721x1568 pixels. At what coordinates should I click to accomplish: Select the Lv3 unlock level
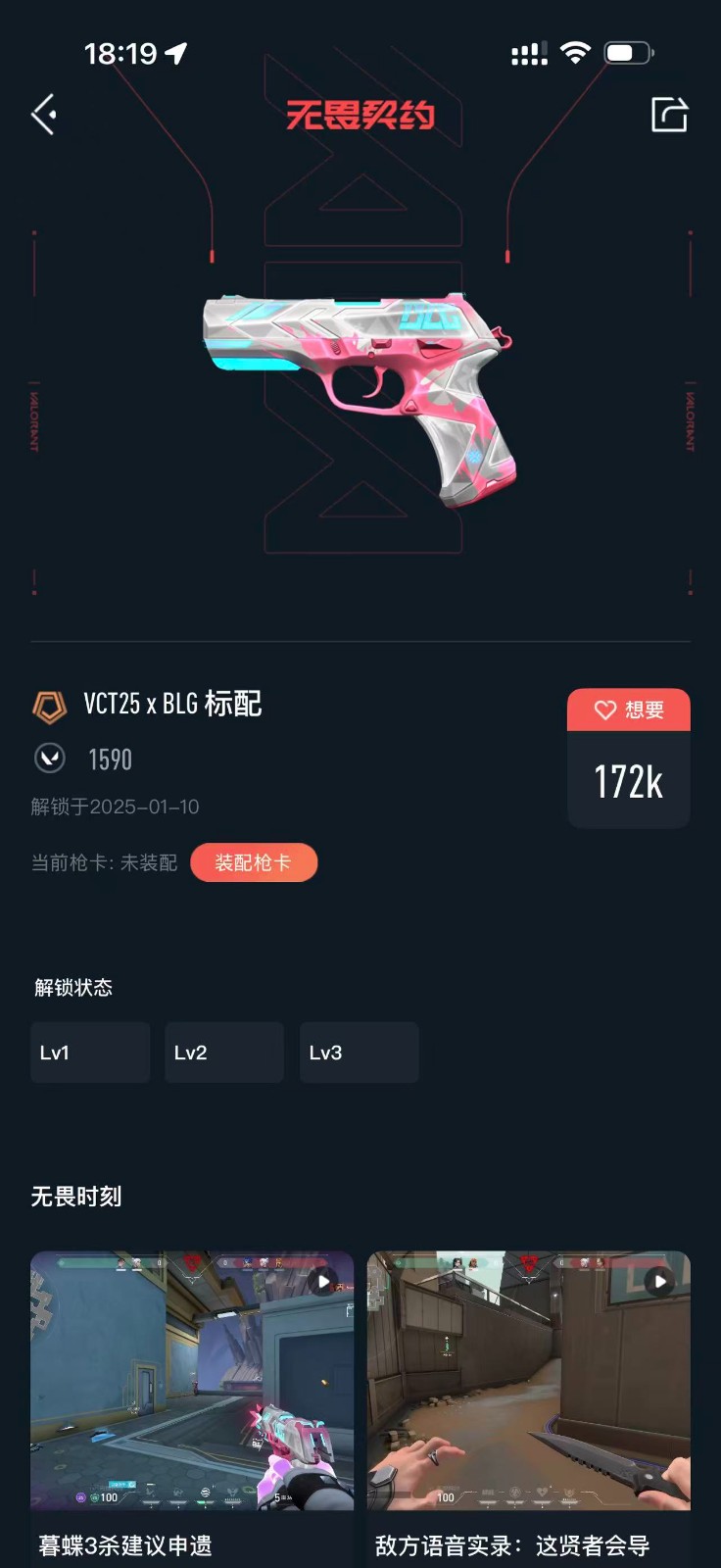[x=359, y=1053]
